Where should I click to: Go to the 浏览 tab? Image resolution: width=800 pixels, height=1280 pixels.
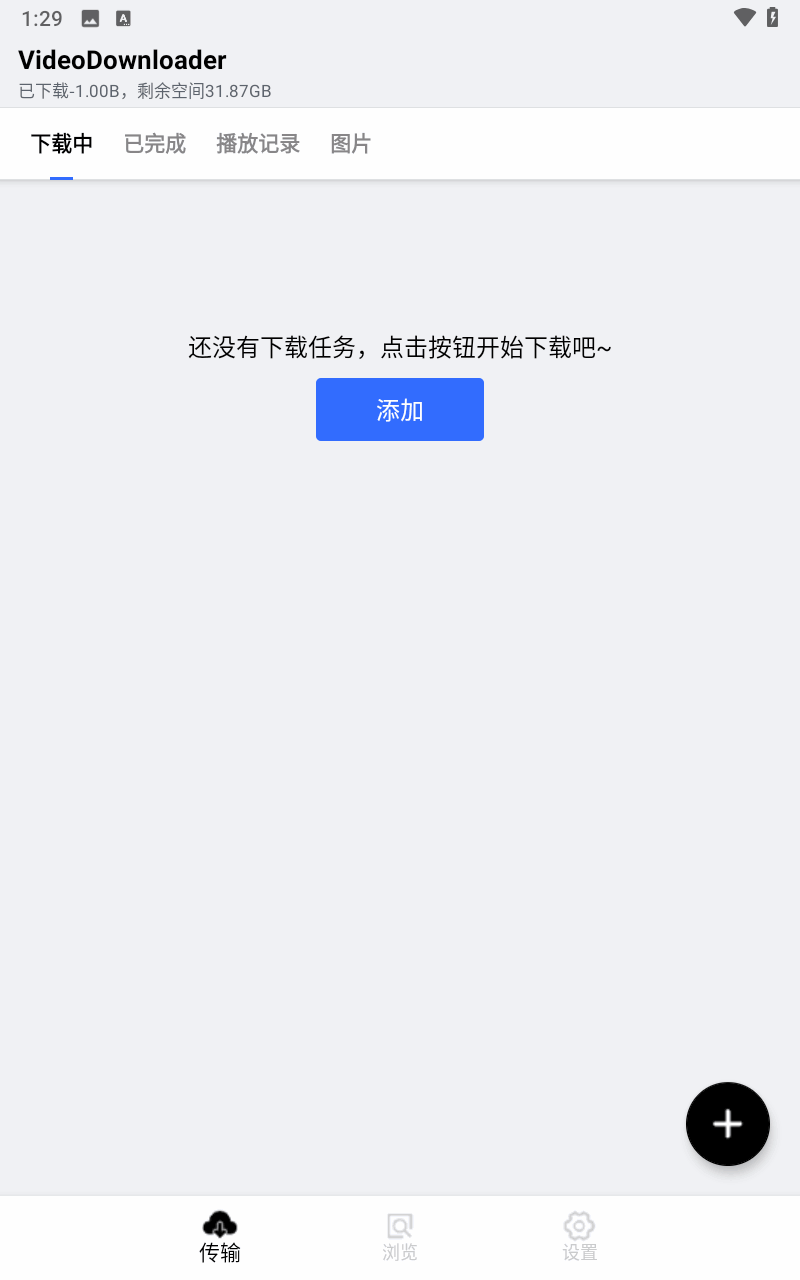point(400,1236)
